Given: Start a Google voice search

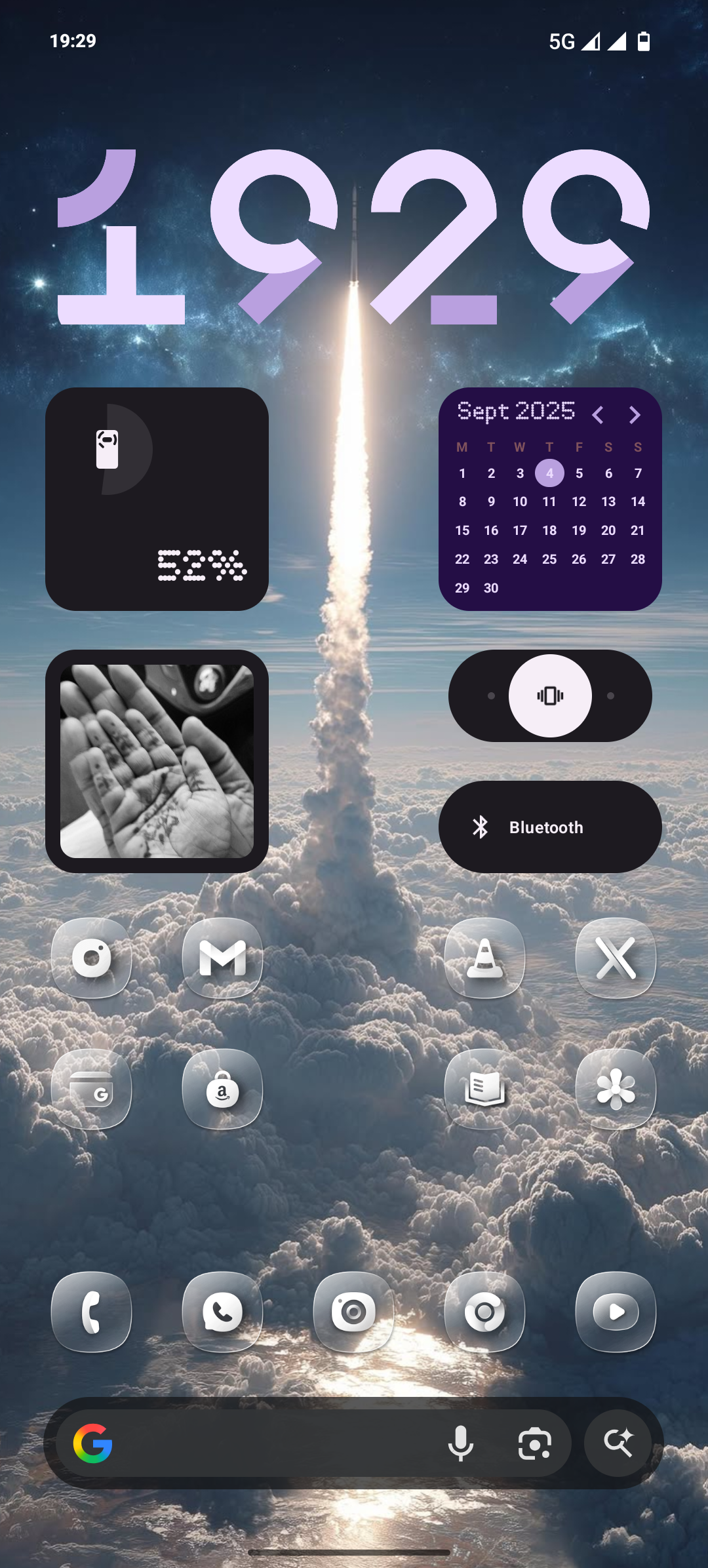Looking at the screenshot, I should [460, 1443].
